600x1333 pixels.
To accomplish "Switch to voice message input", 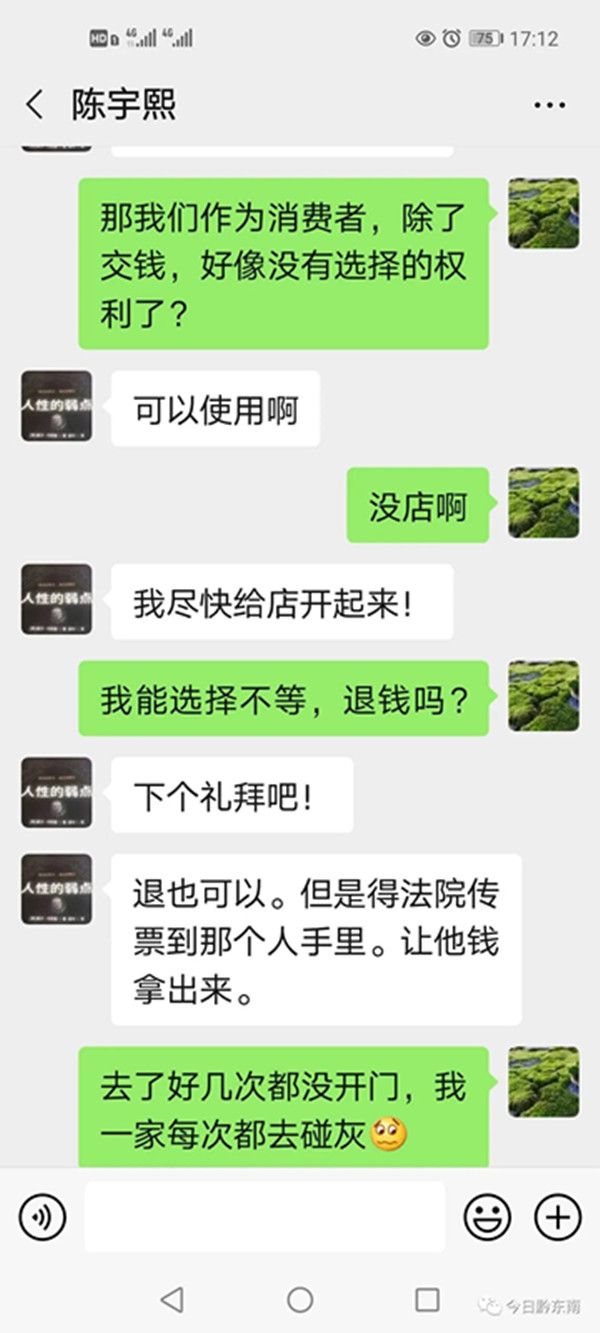I will click(x=42, y=1217).
